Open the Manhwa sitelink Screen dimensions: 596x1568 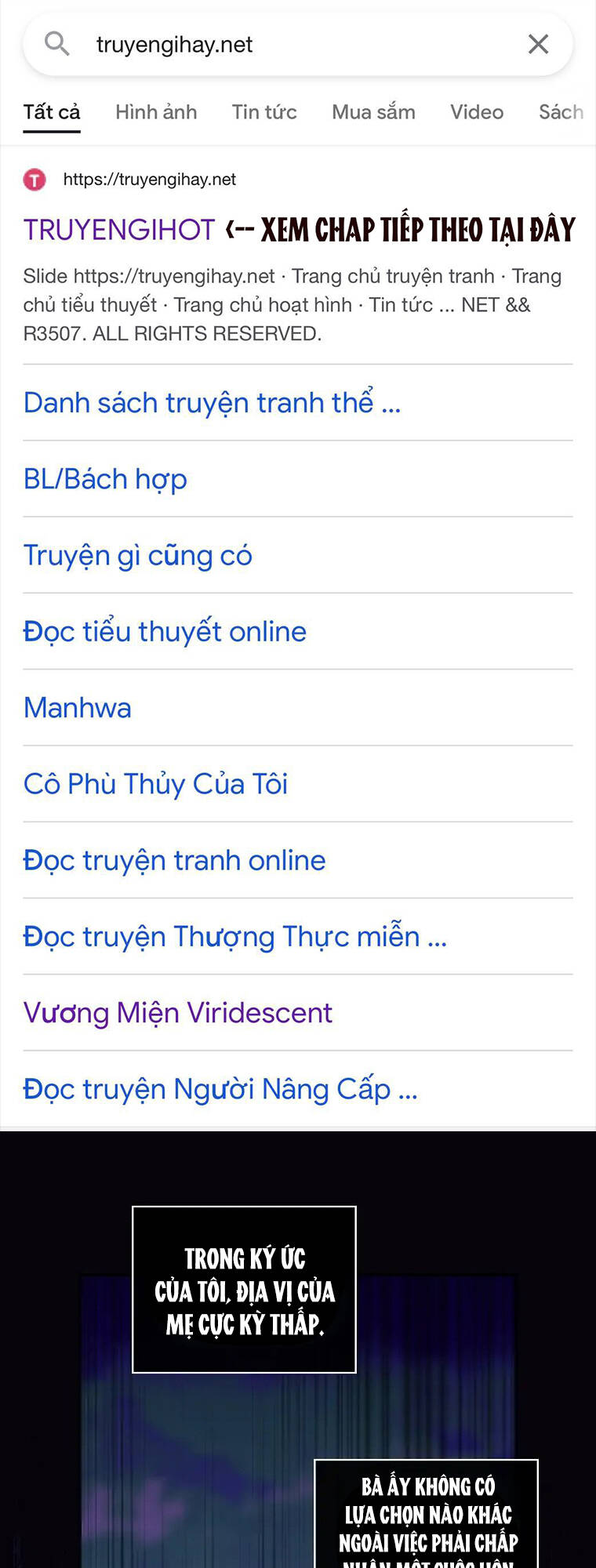point(77,707)
